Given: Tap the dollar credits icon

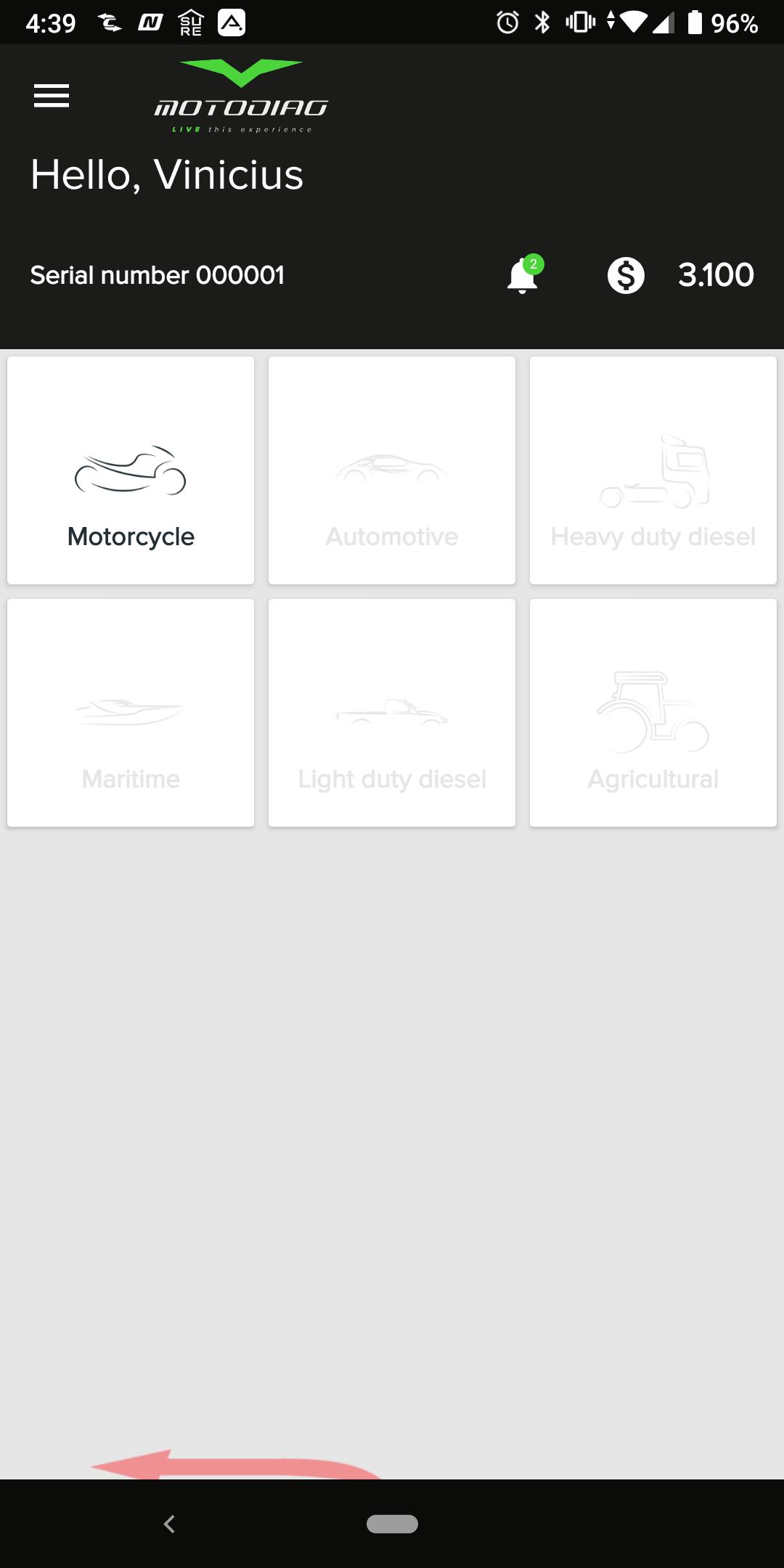Looking at the screenshot, I should 626,276.
